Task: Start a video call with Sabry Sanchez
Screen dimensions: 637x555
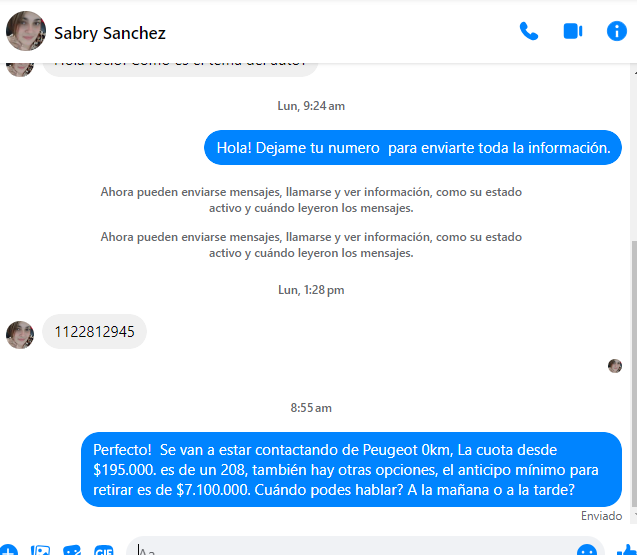Action: 573,31
